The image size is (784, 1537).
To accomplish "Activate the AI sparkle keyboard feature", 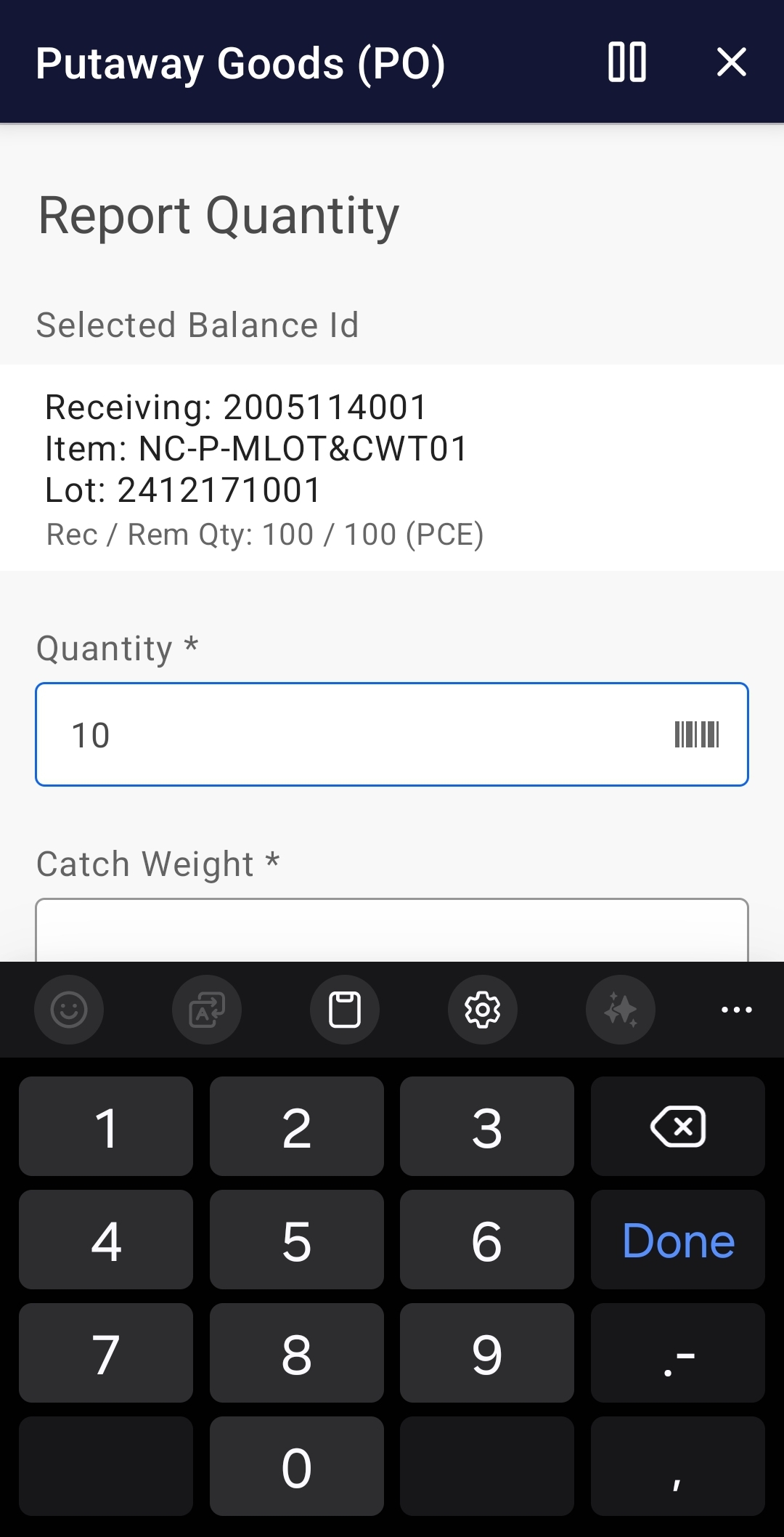I will (x=620, y=1009).
